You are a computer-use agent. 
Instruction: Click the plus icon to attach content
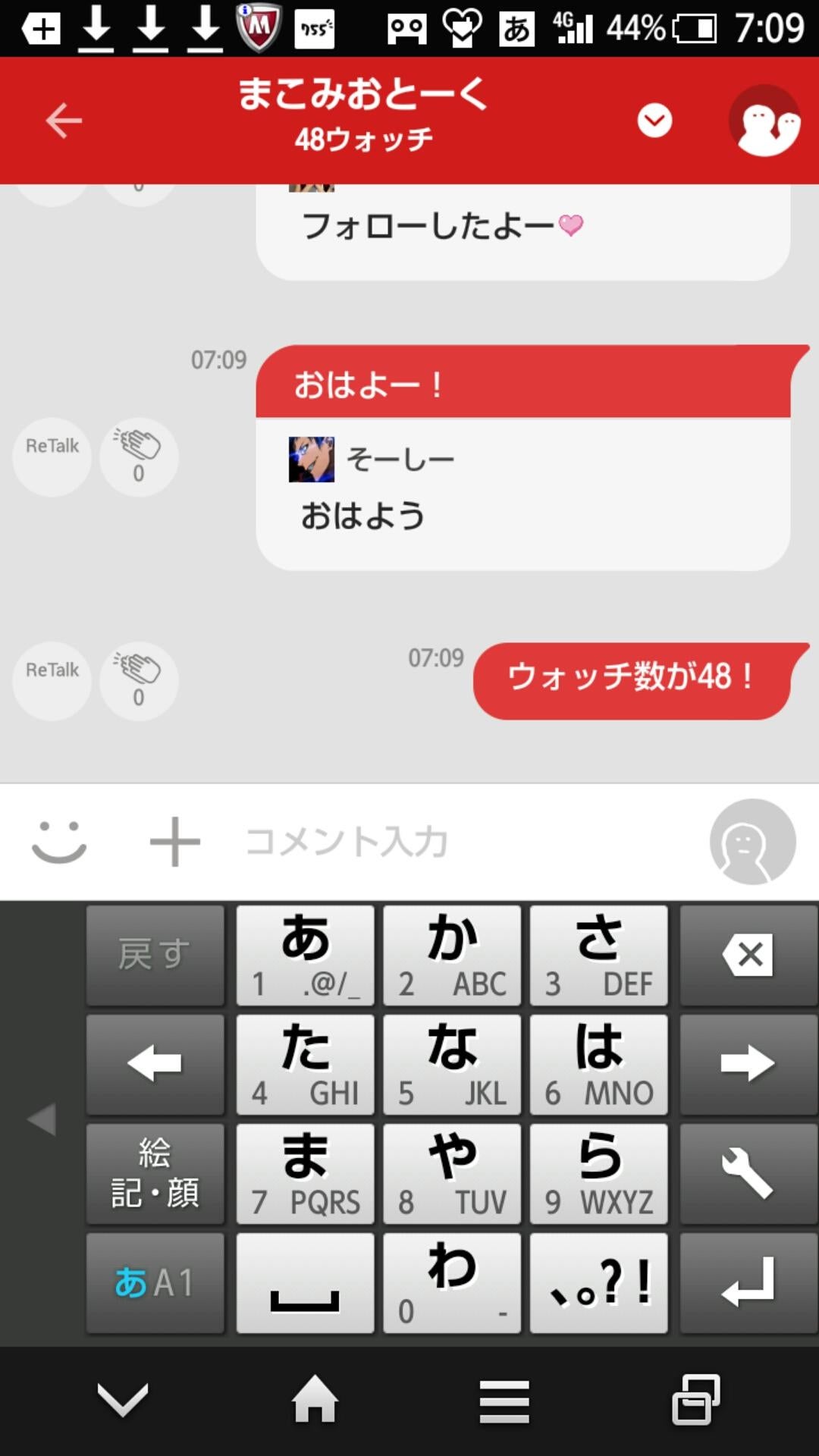pyautogui.click(x=173, y=842)
